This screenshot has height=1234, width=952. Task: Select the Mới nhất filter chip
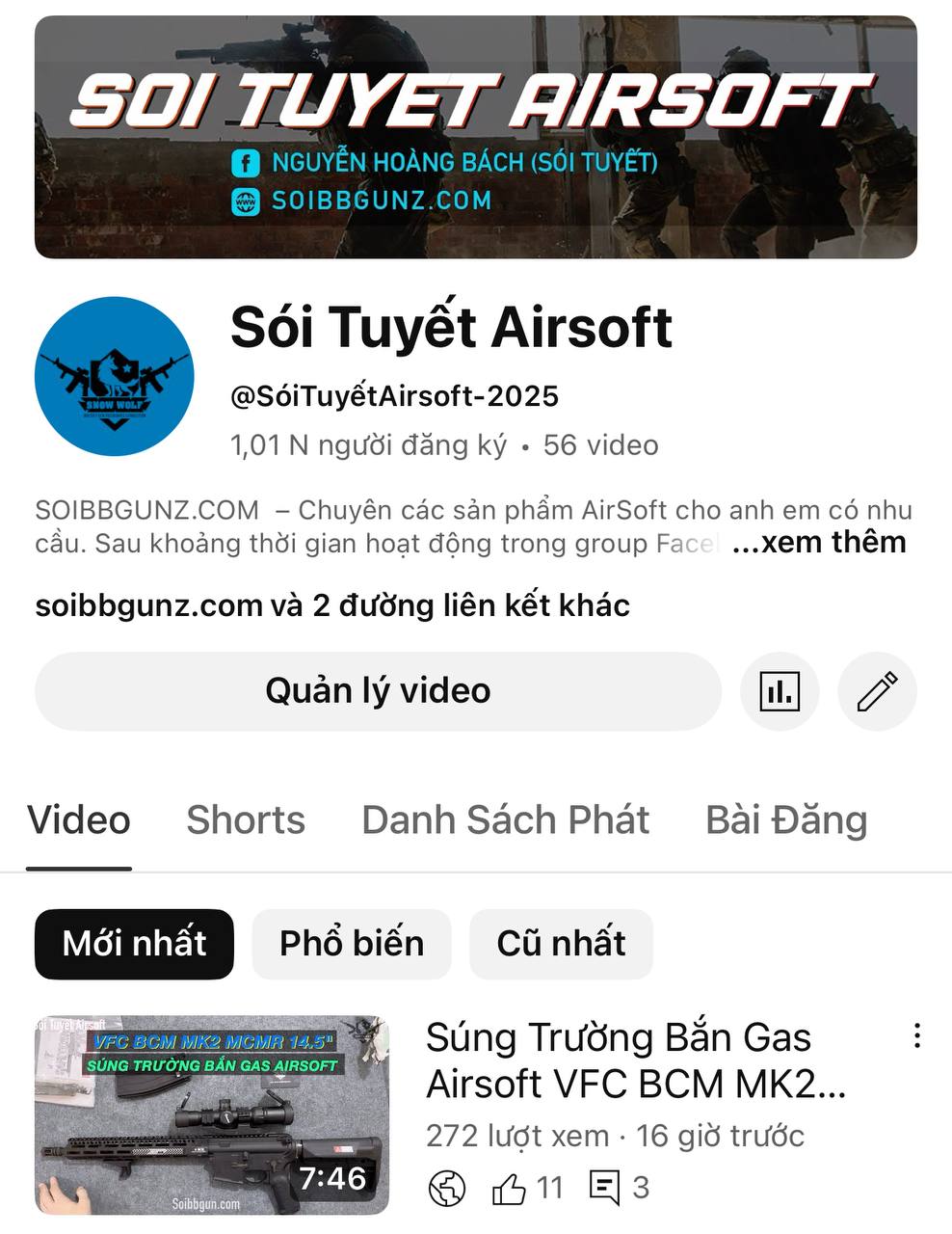pos(134,943)
